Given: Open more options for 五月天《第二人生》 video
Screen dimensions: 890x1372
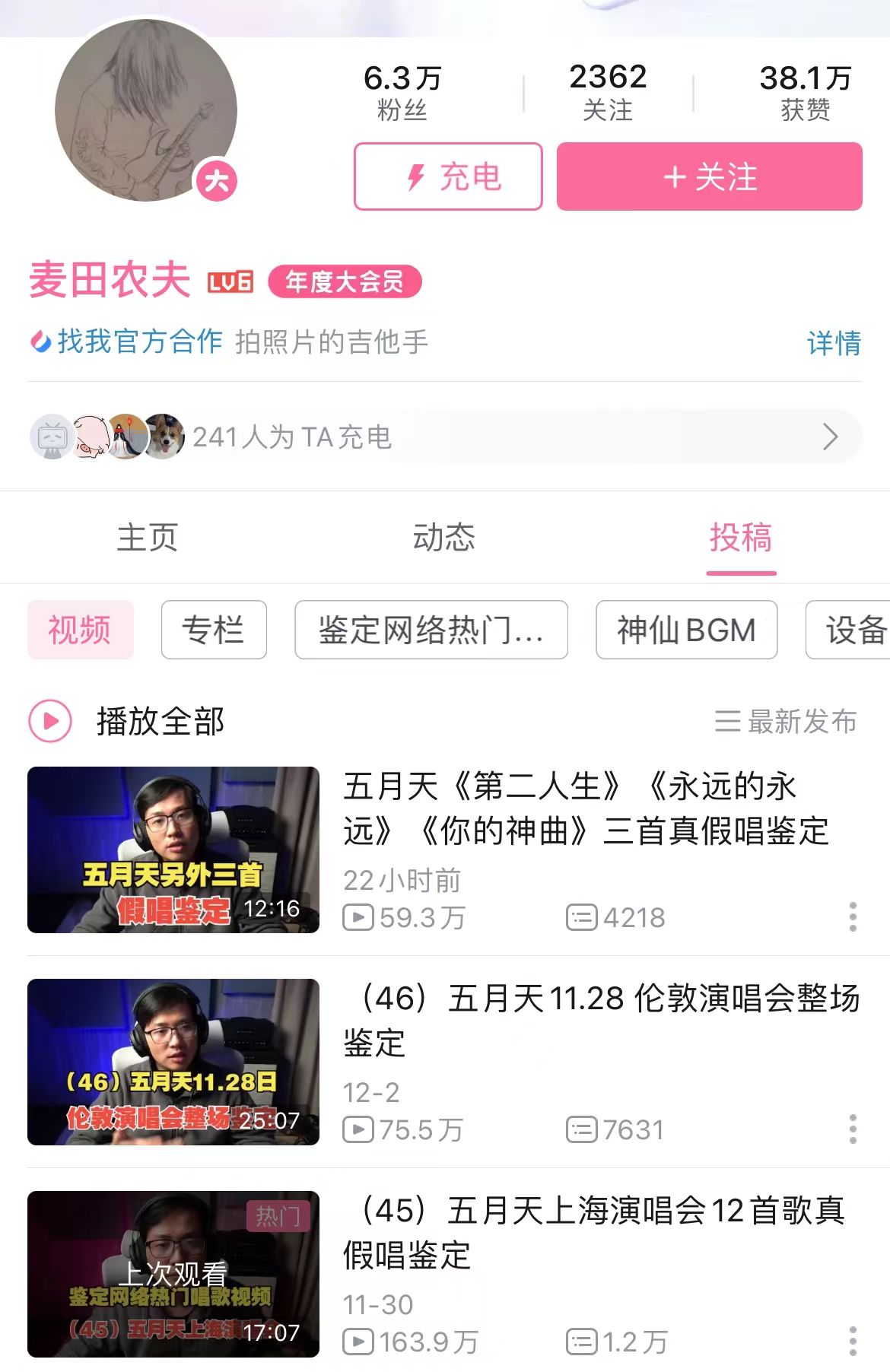Looking at the screenshot, I should [853, 917].
